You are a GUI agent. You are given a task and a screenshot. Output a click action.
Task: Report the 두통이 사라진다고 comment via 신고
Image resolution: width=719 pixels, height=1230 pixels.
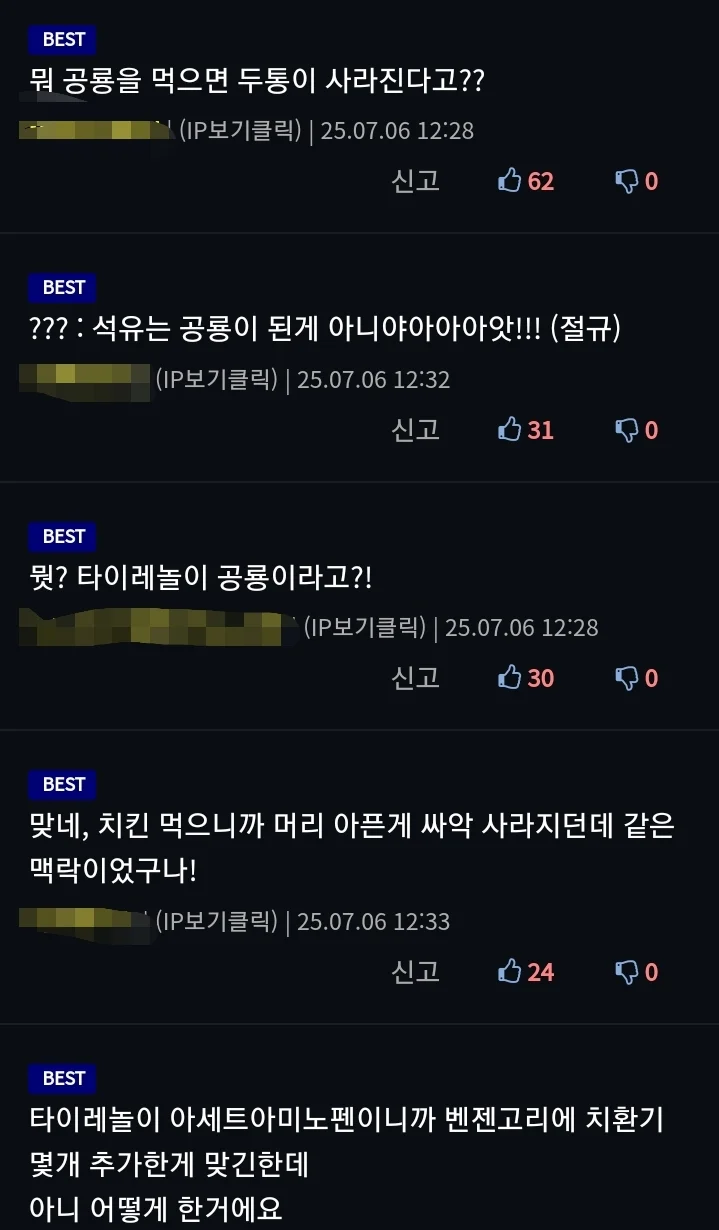coord(416,181)
